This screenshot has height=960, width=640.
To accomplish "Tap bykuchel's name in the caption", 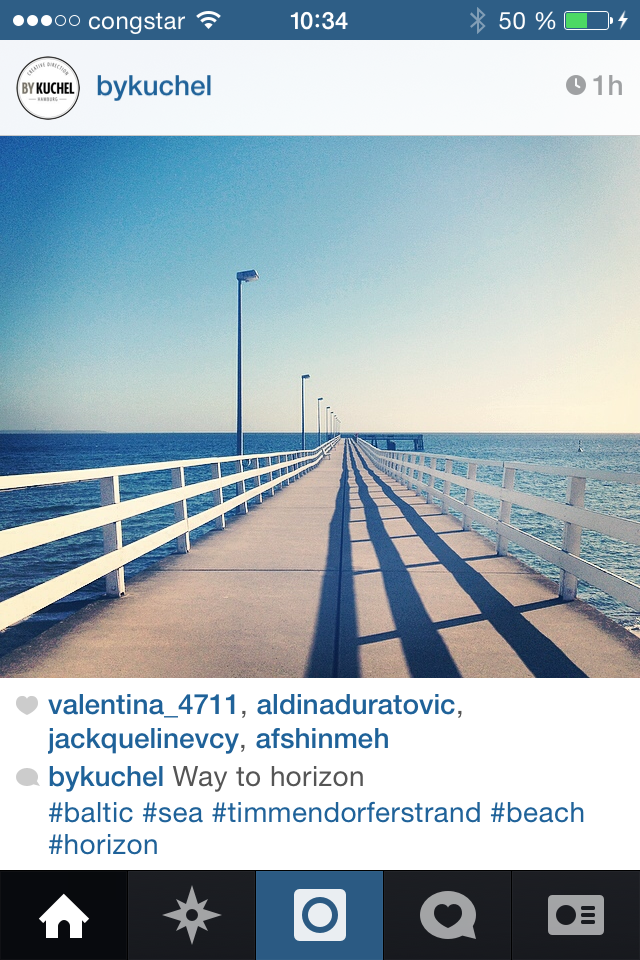I will point(106,777).
